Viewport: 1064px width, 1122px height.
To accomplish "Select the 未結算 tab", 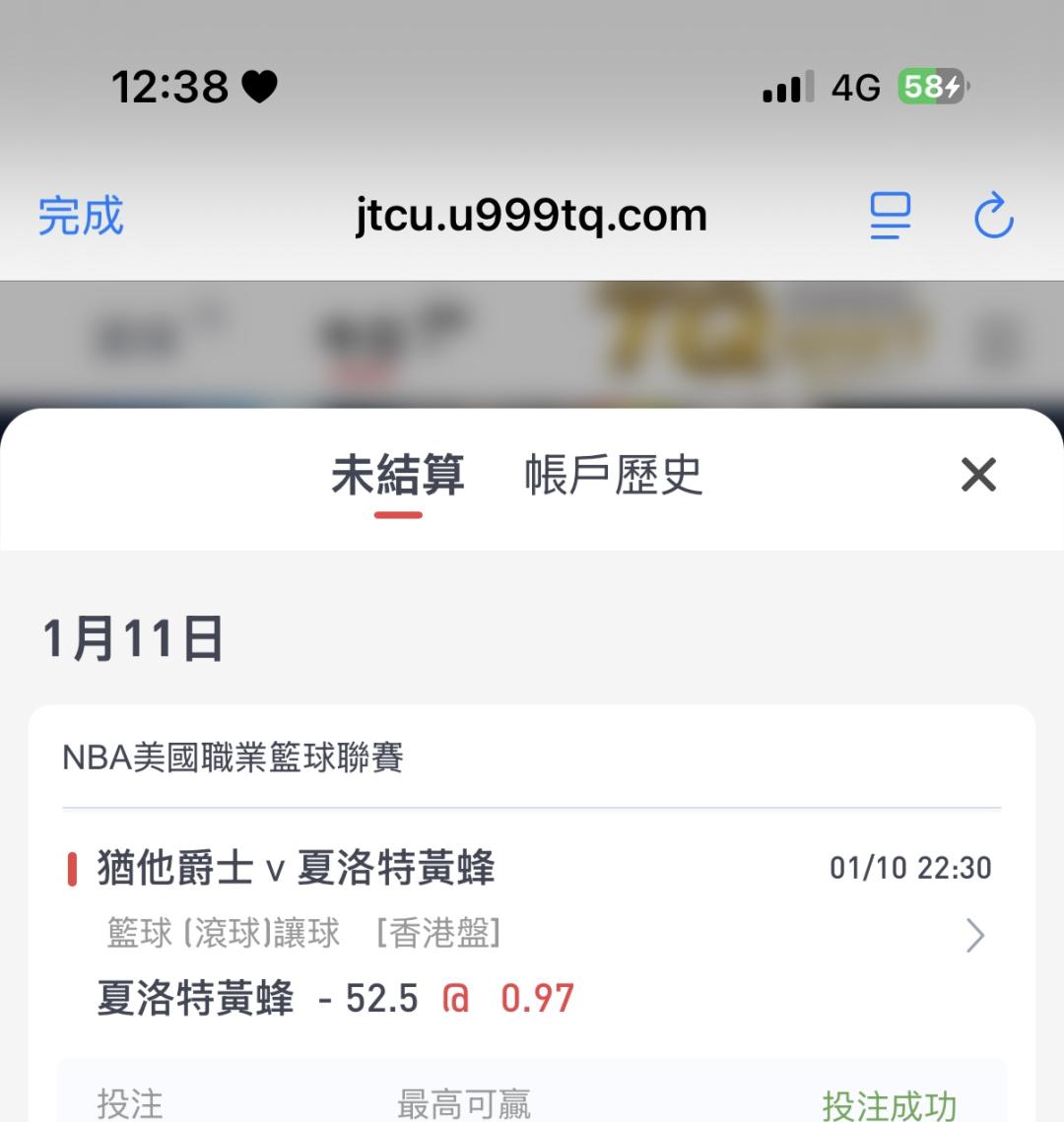I will (x=398, y=476).
